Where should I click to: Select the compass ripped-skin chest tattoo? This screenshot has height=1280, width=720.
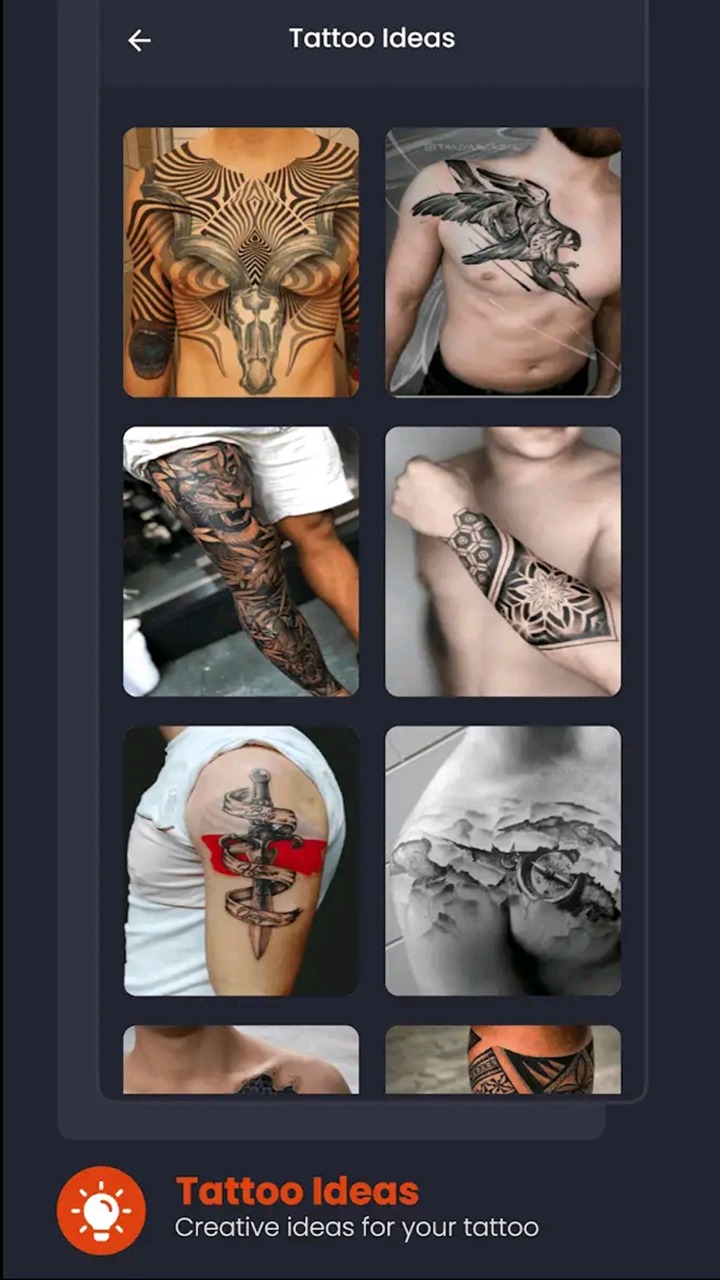coord(503,861)
